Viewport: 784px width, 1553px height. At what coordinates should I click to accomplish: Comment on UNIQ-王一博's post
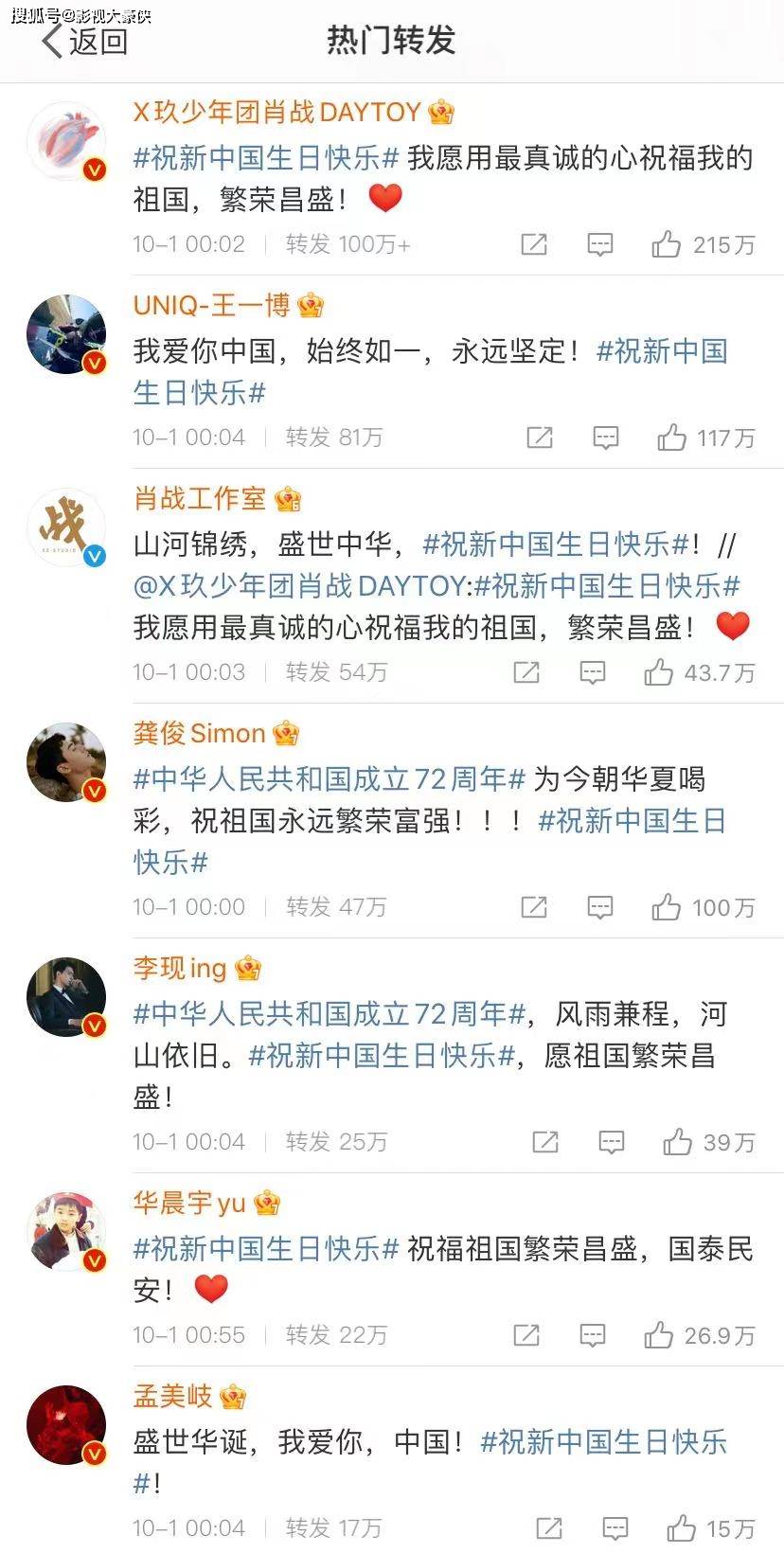(605, 437)
